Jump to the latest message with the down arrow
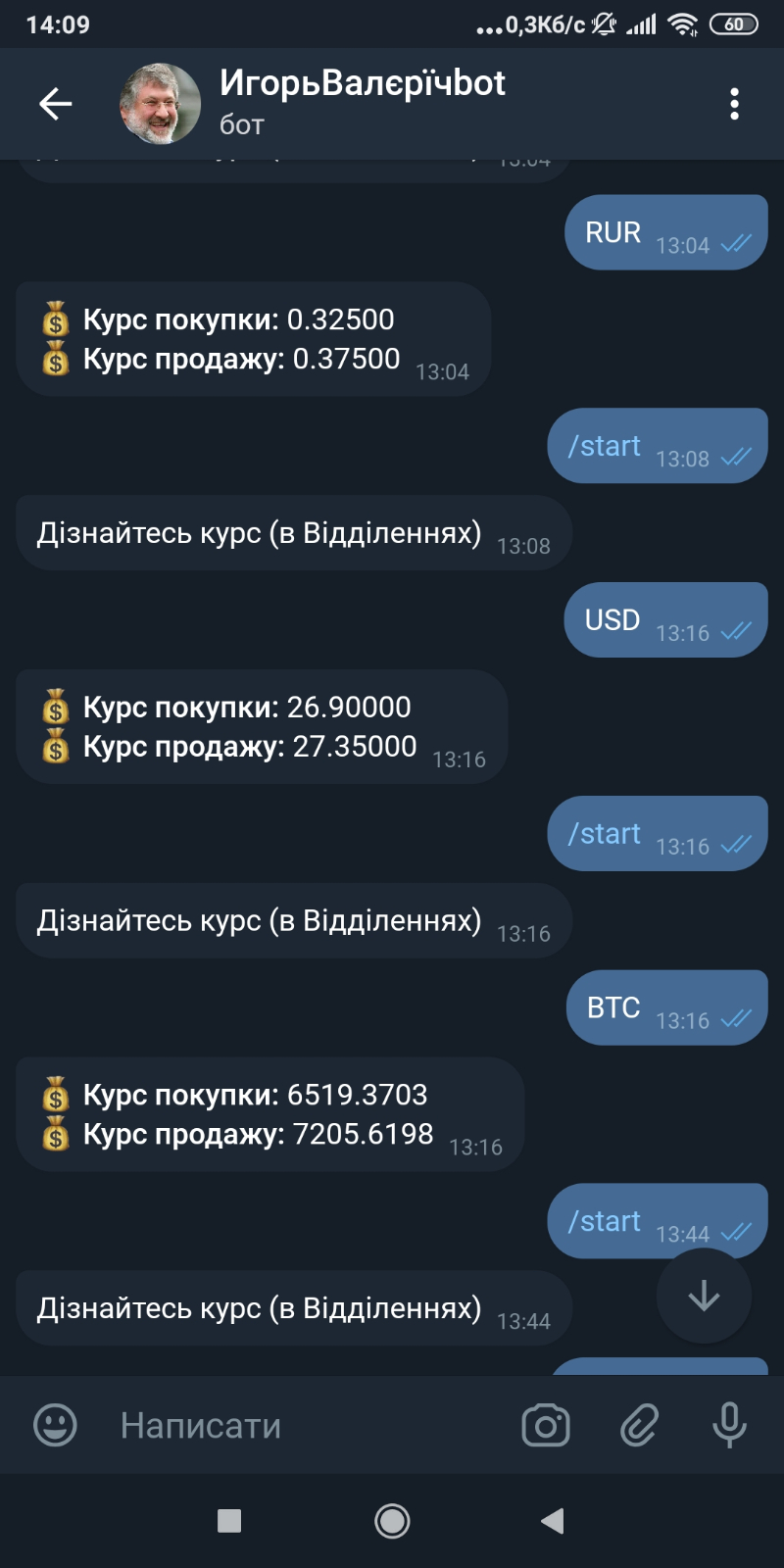Image resolution: width=784 pixels, height=1568 pixels. pyautogui.click(x=704, y=1296)
